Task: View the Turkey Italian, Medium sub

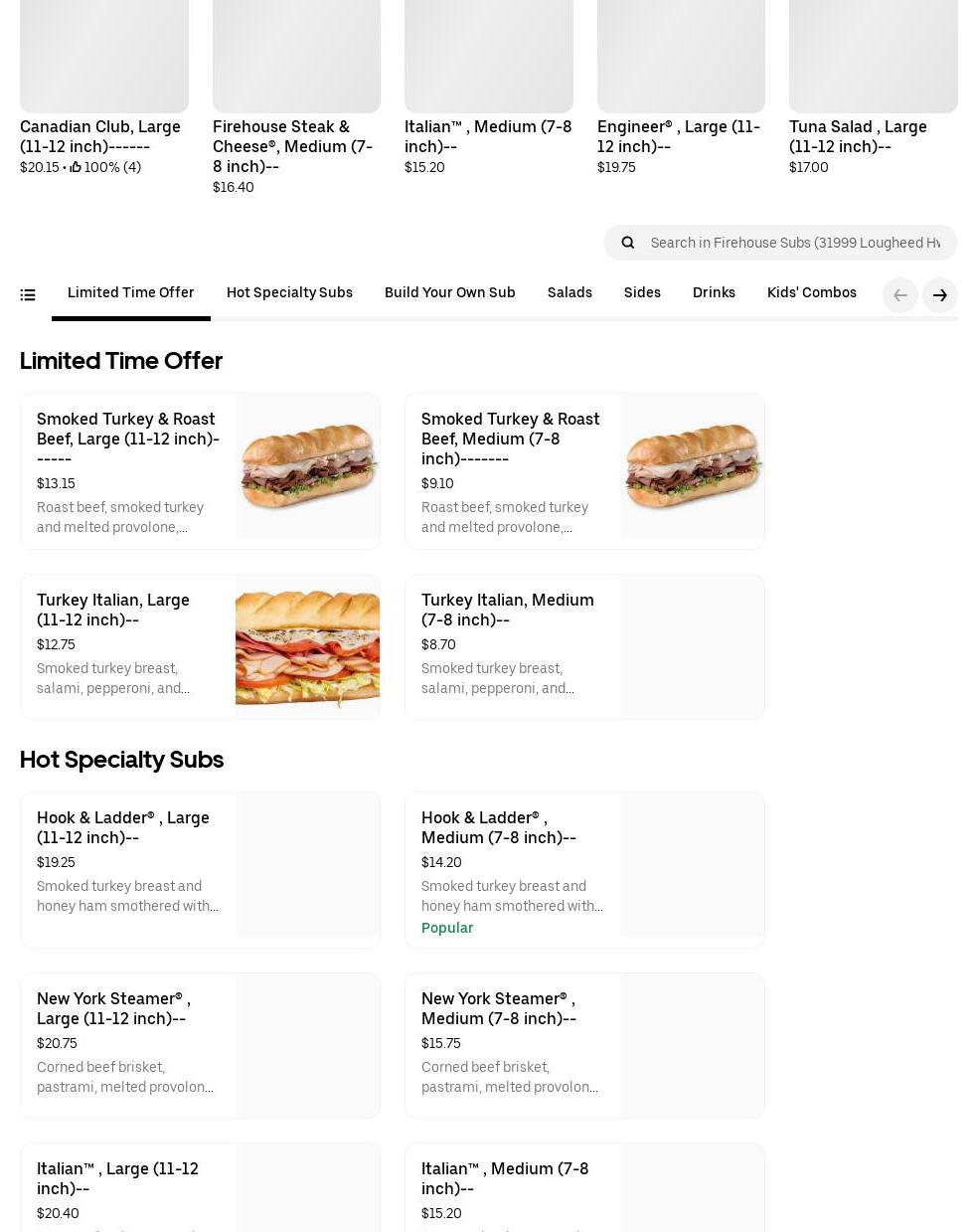Action: coord(584,646)
